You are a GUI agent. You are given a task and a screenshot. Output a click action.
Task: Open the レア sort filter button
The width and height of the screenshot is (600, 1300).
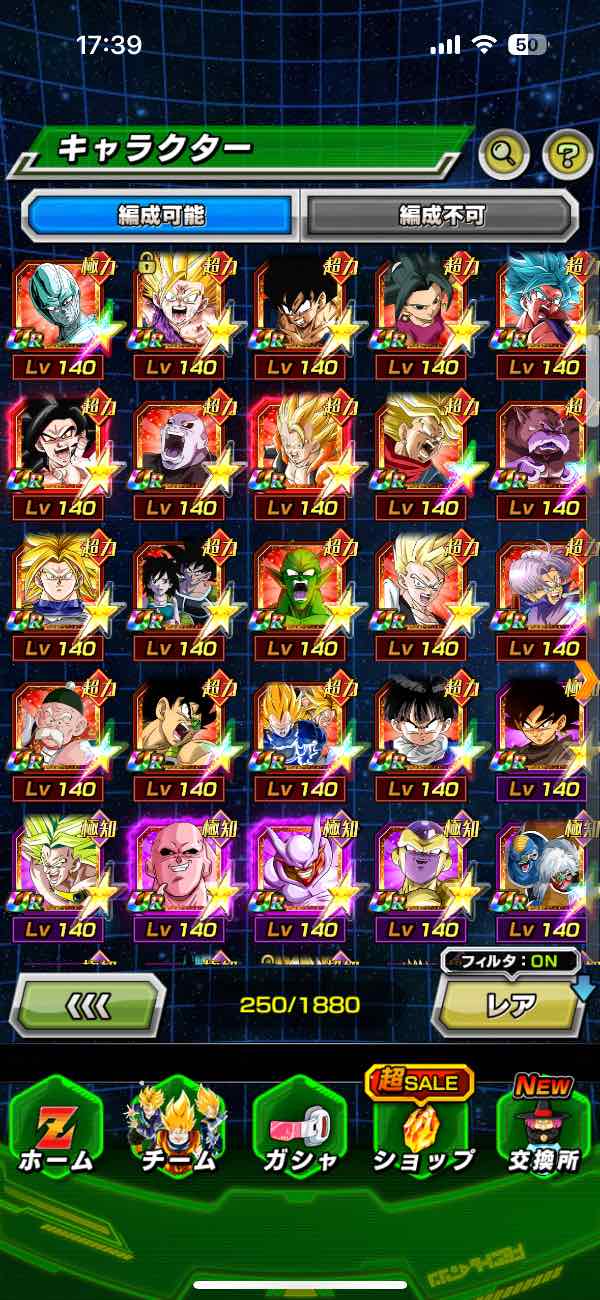click(510, 1005)
